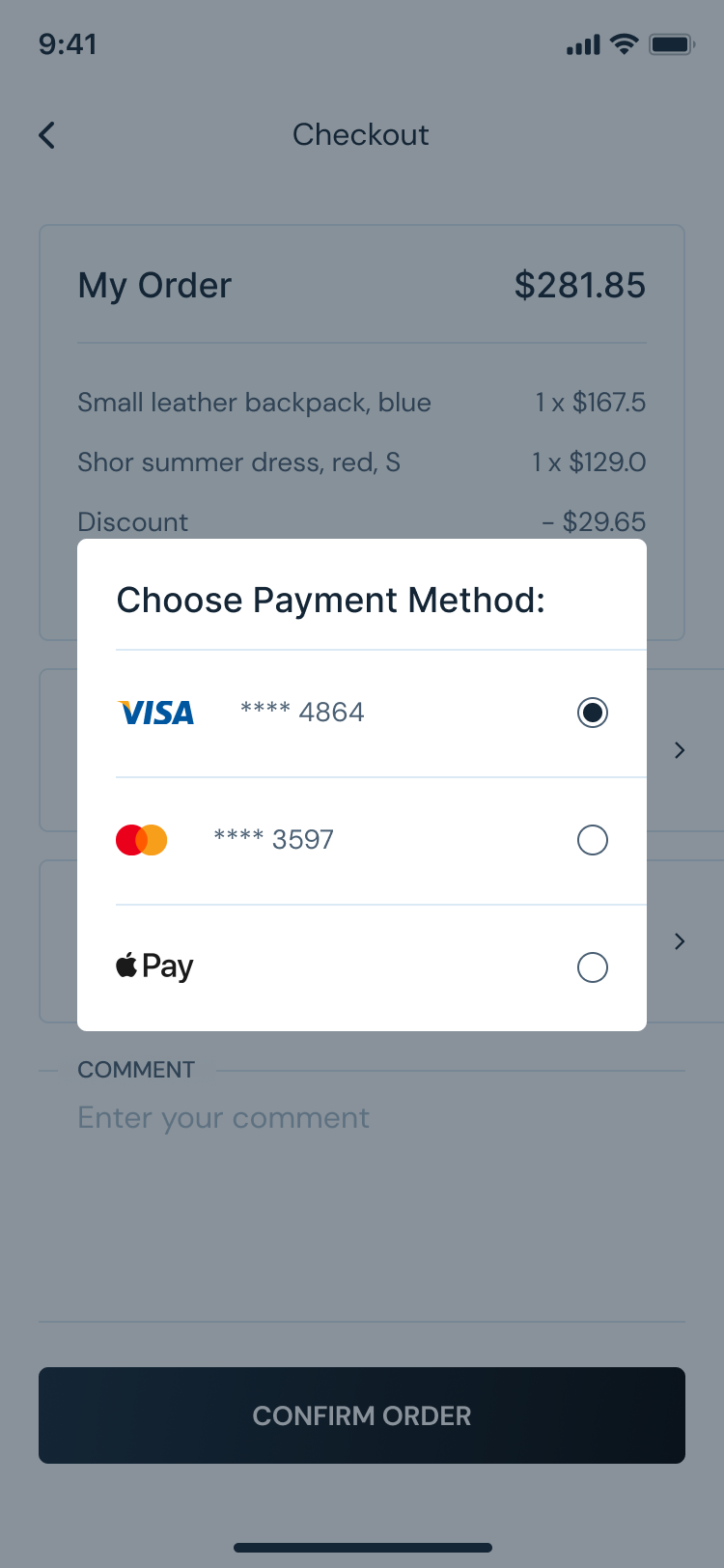Choose the Mastercard ending 3597
The image size is (724, 1568).
click(592, 840)
